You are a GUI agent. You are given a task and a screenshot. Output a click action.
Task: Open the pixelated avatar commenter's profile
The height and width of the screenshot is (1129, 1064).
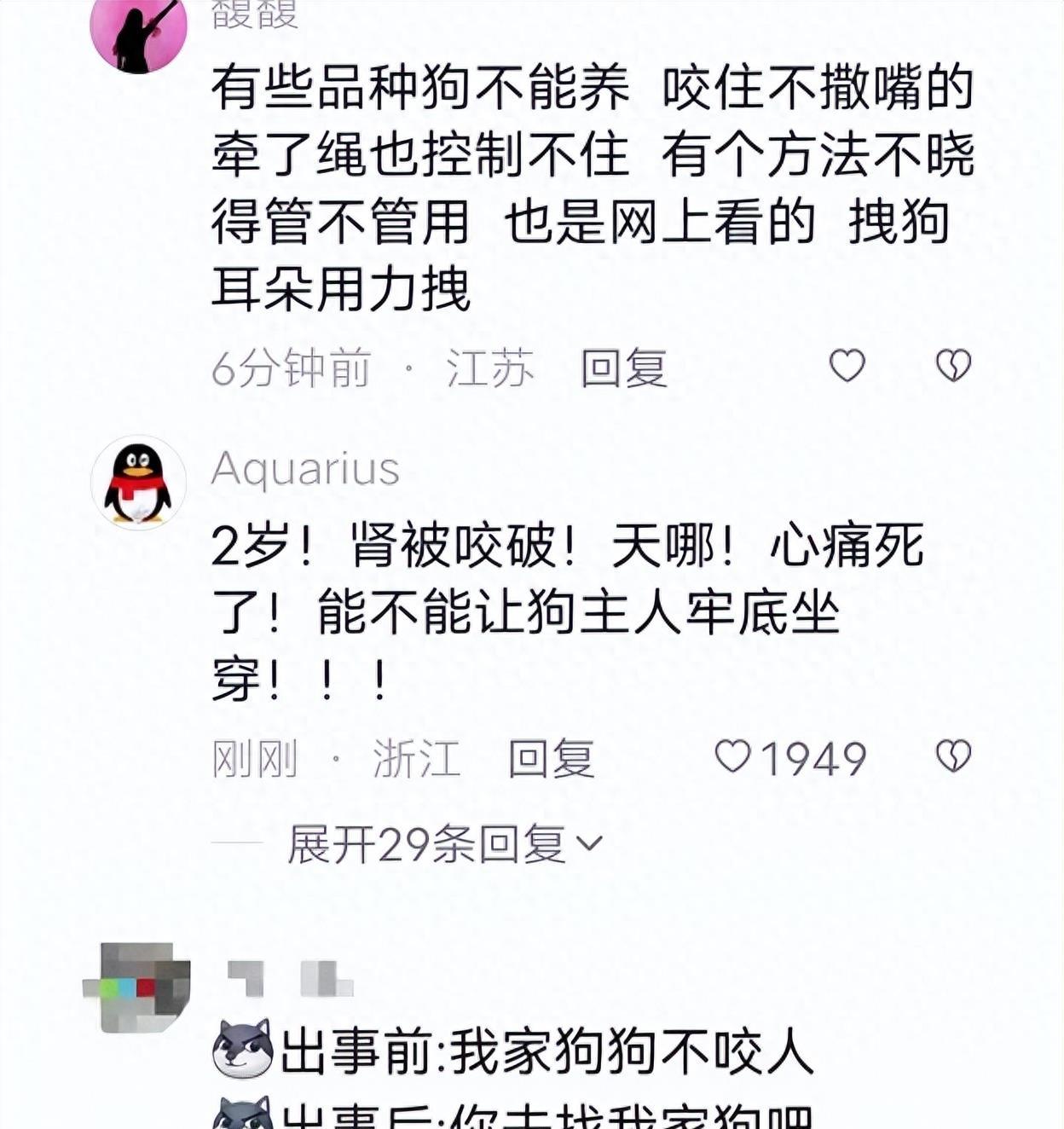(x=138, y=987)
